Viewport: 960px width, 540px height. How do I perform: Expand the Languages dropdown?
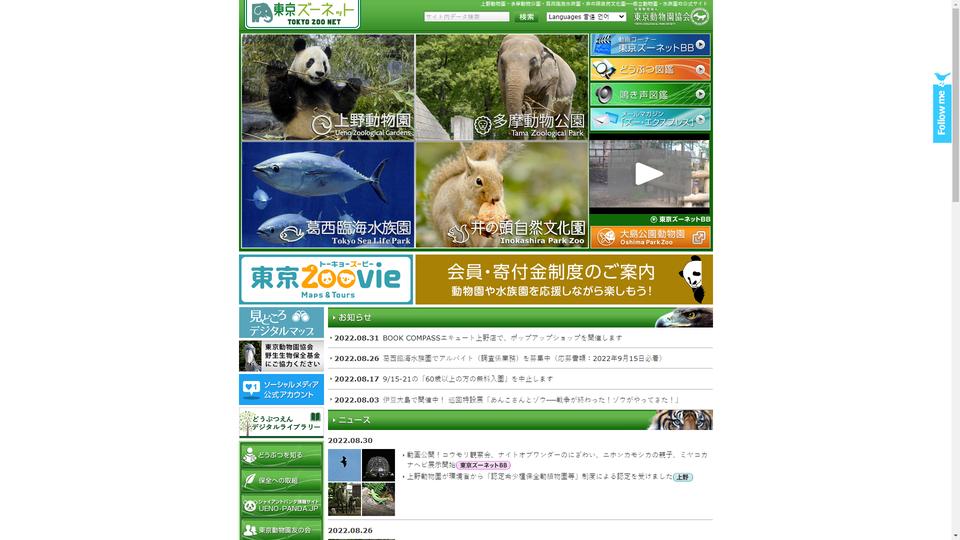pos(586,17)
